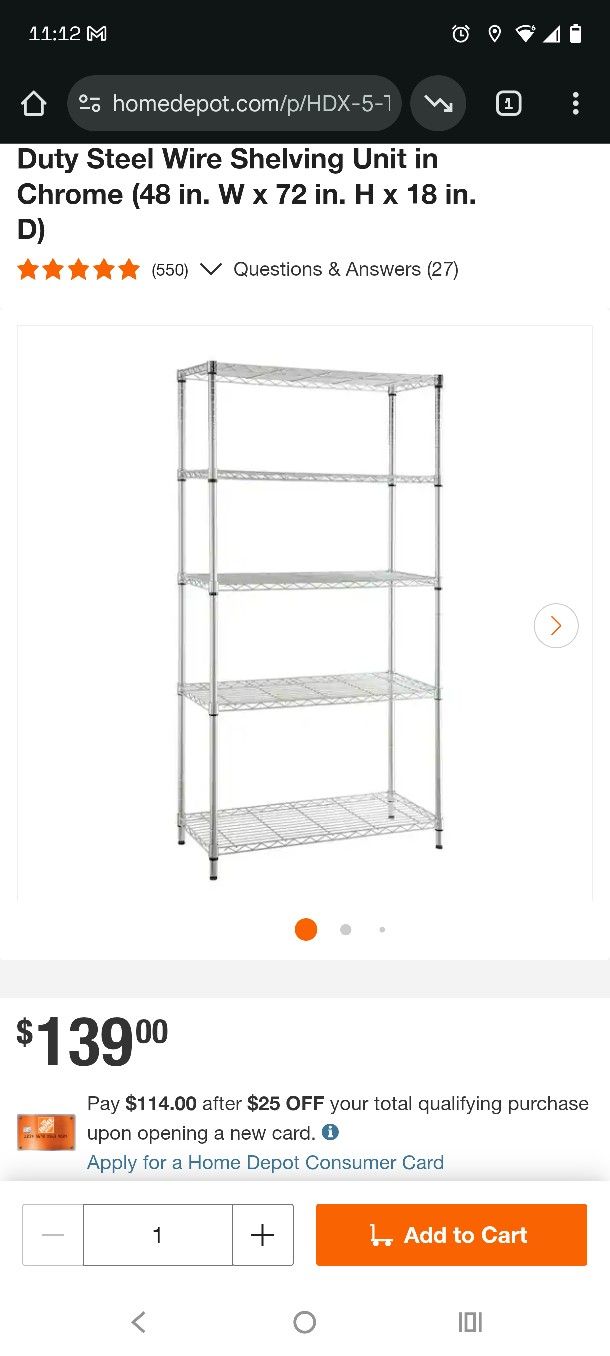
Task: Increase quantity with the plus button
Action: click(x=263, y=1235)
